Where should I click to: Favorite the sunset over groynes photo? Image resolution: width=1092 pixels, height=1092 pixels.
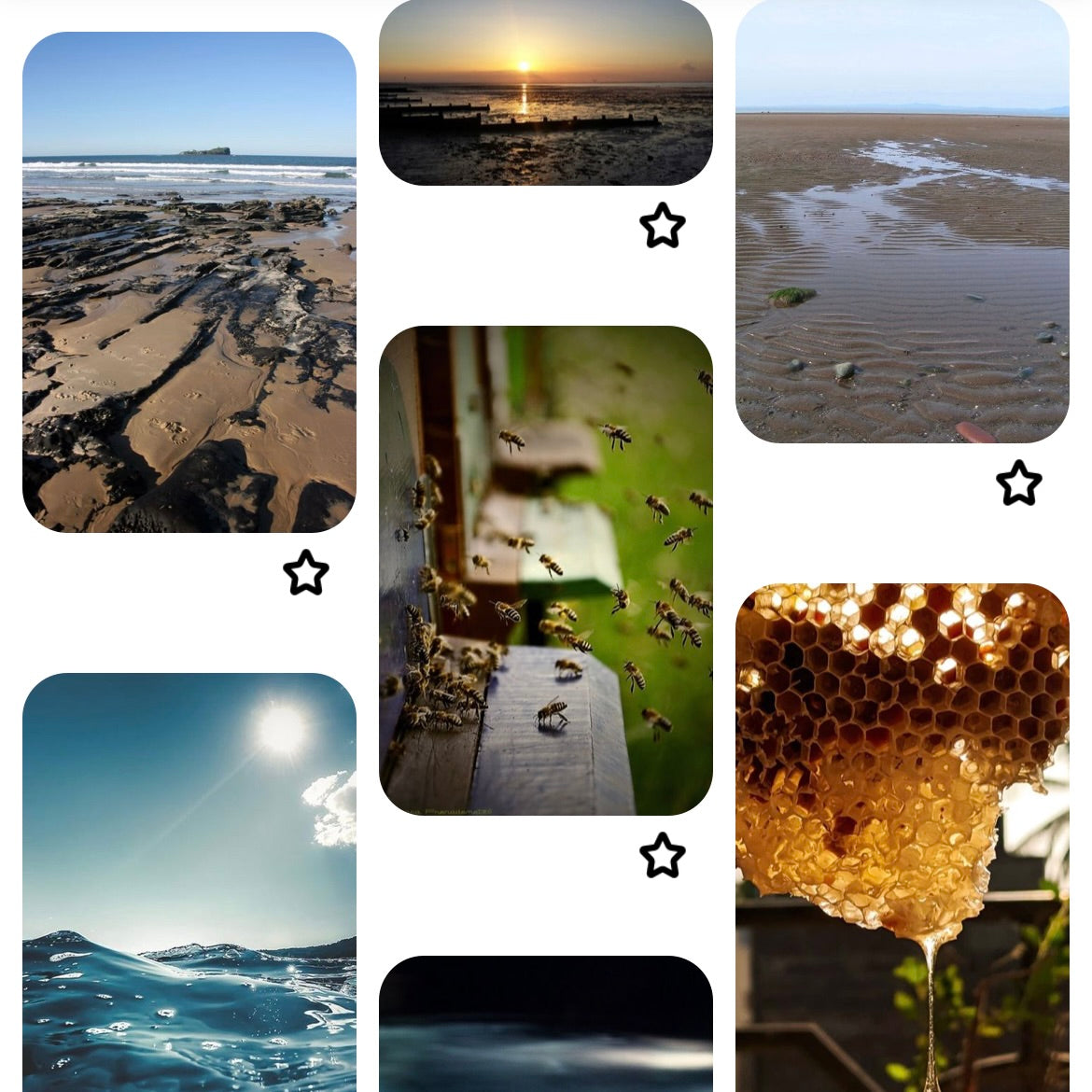(663, 226)
